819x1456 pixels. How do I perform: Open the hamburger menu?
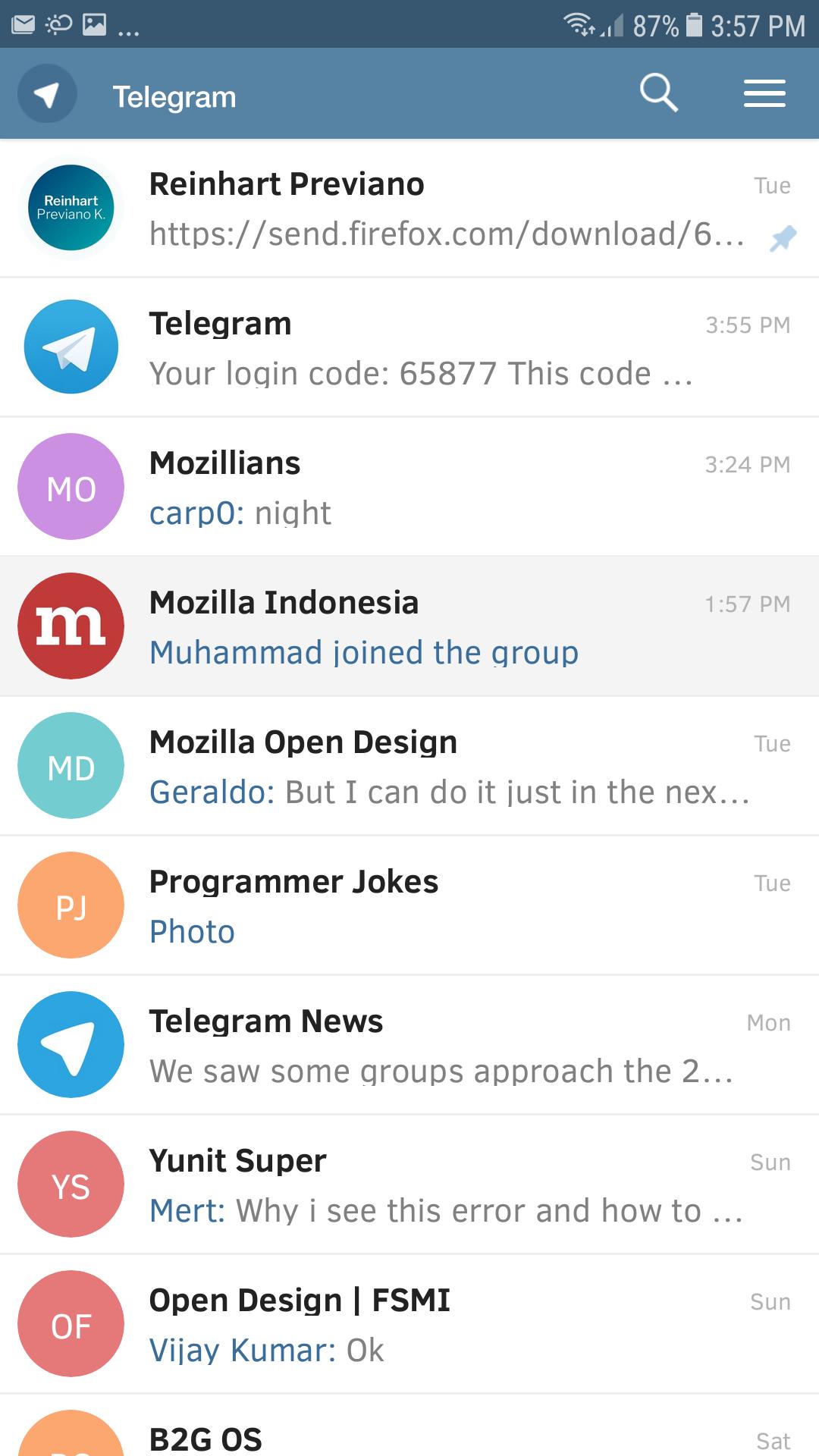764,93
